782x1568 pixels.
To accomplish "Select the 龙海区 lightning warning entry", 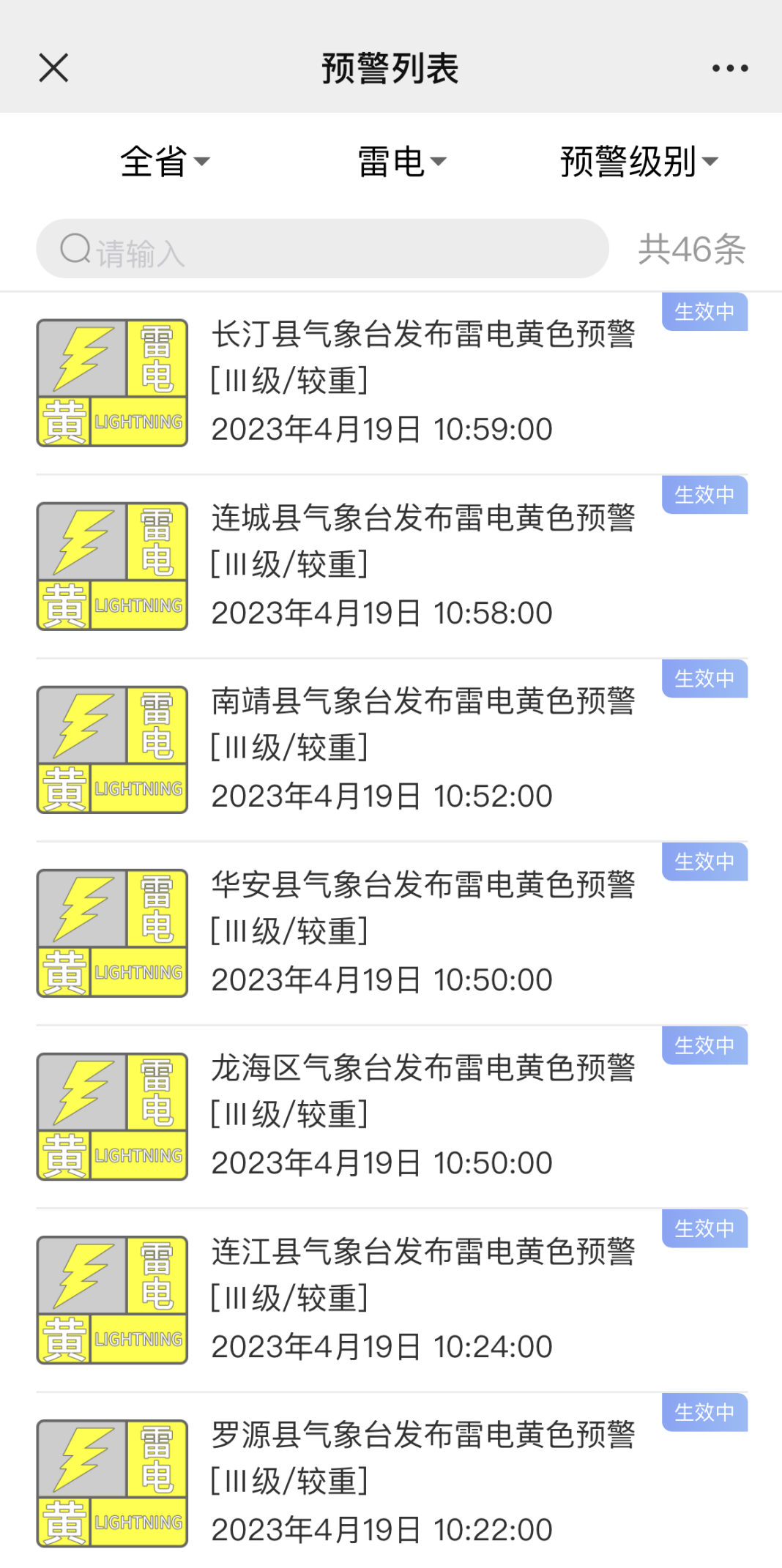I will 391,1117.
